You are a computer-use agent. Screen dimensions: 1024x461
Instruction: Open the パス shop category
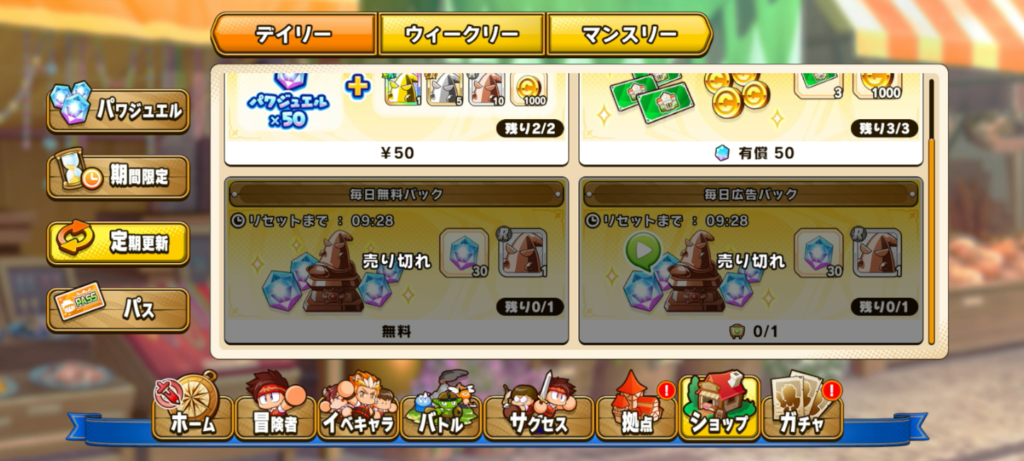(x=118, y=310)
